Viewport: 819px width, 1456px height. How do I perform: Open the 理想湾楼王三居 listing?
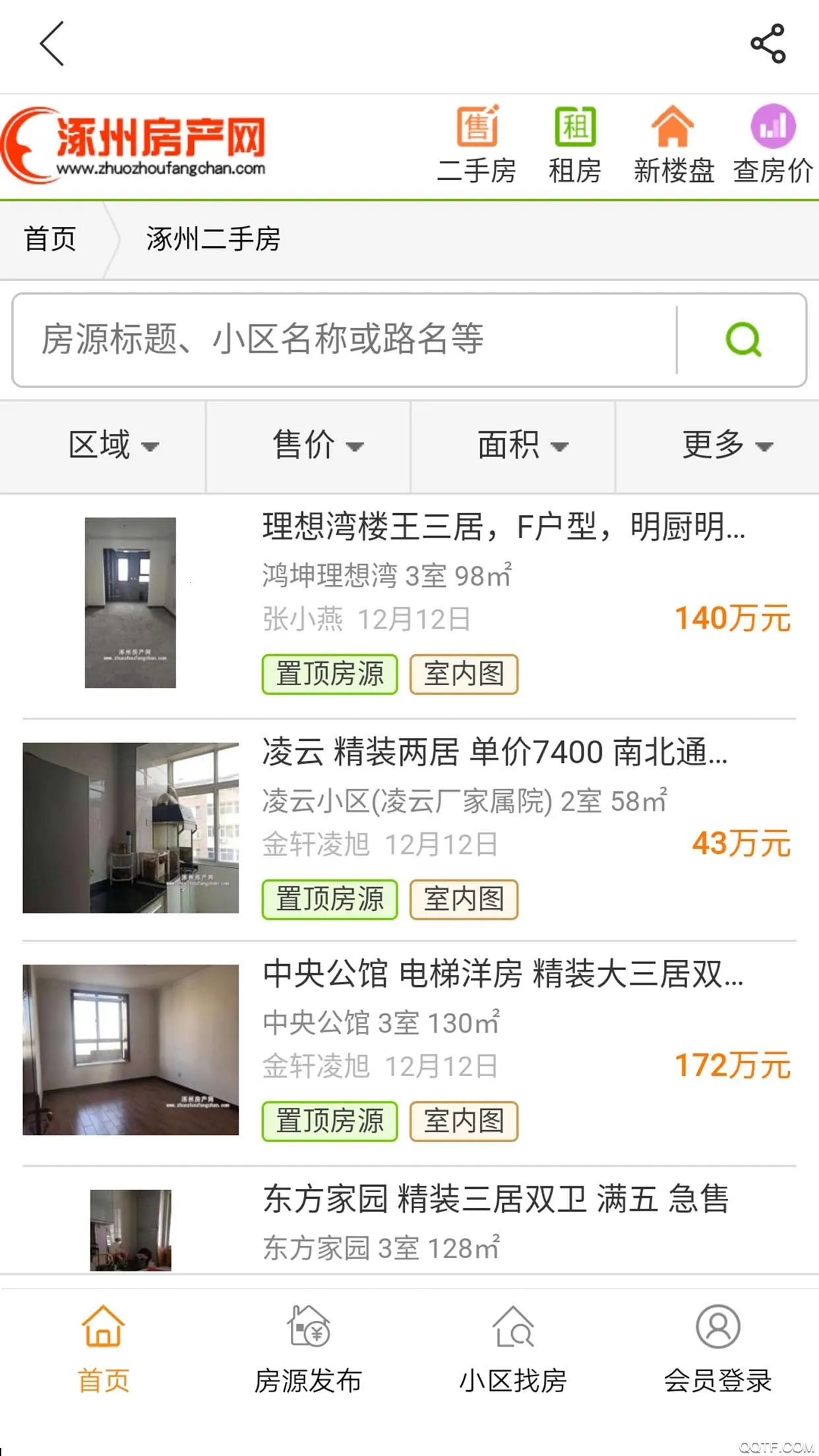click(x=504, y=528)
